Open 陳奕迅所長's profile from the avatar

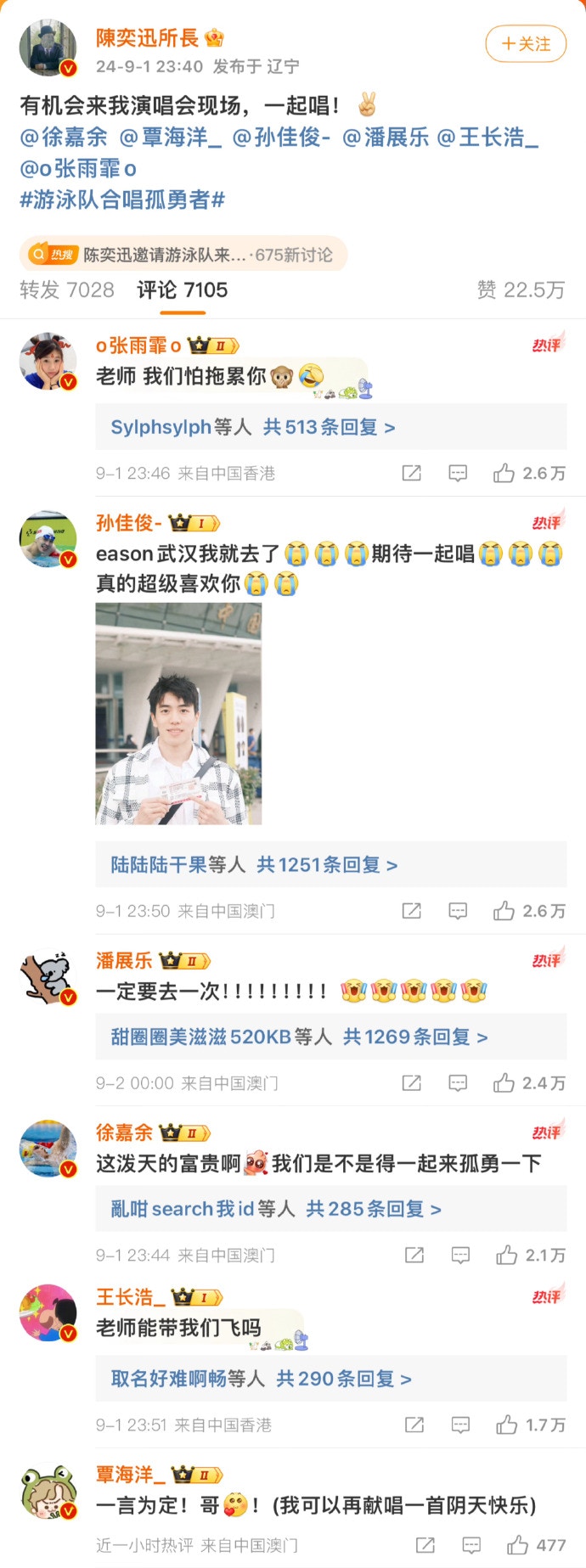point(48,49)
